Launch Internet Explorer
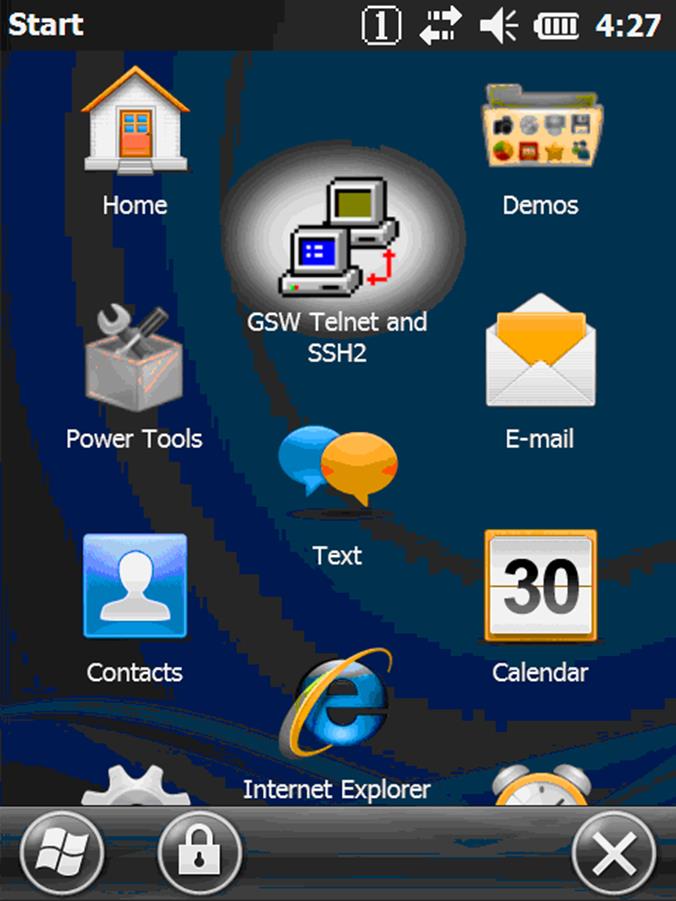676x901 pixels. click(335, 705)
